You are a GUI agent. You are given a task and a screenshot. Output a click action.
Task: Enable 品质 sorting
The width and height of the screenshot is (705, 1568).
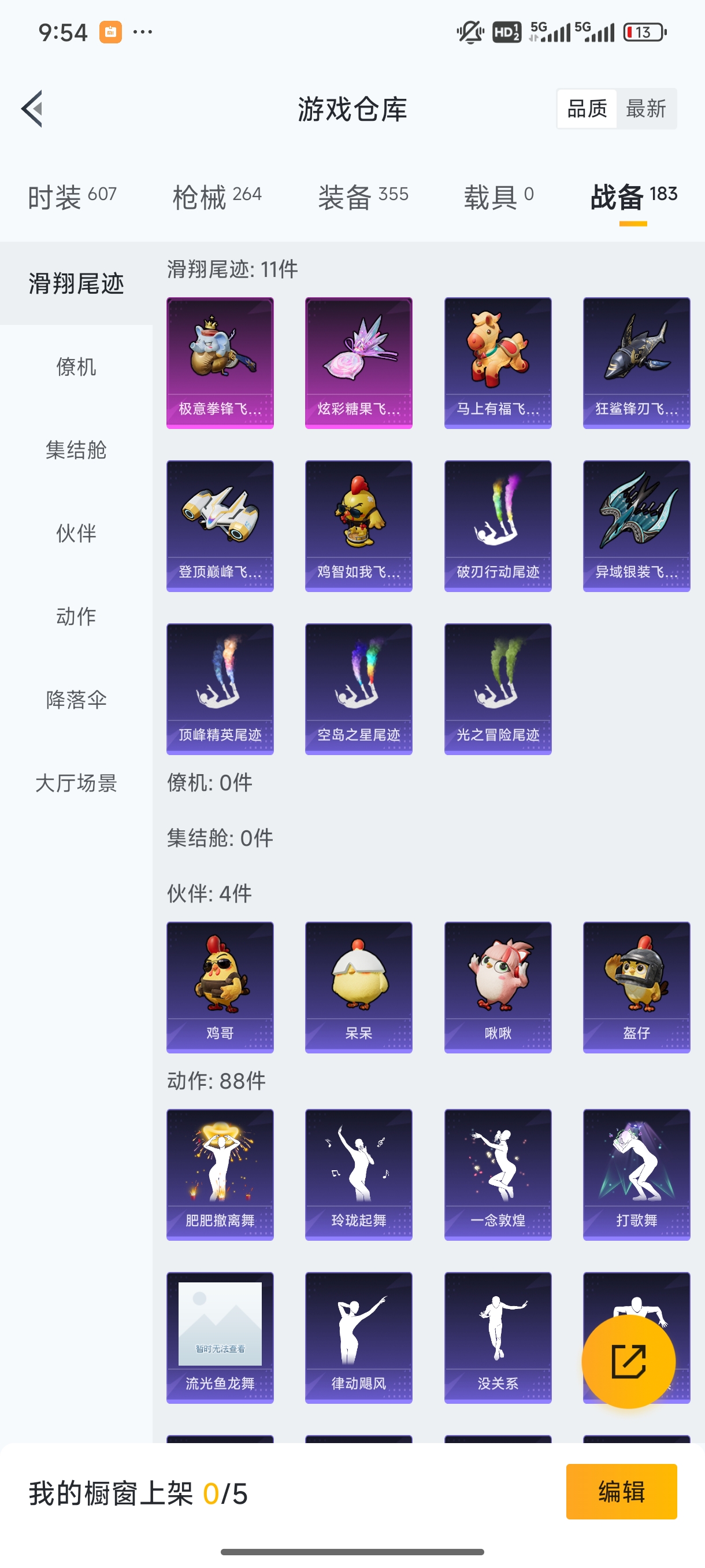click(587, 108)
